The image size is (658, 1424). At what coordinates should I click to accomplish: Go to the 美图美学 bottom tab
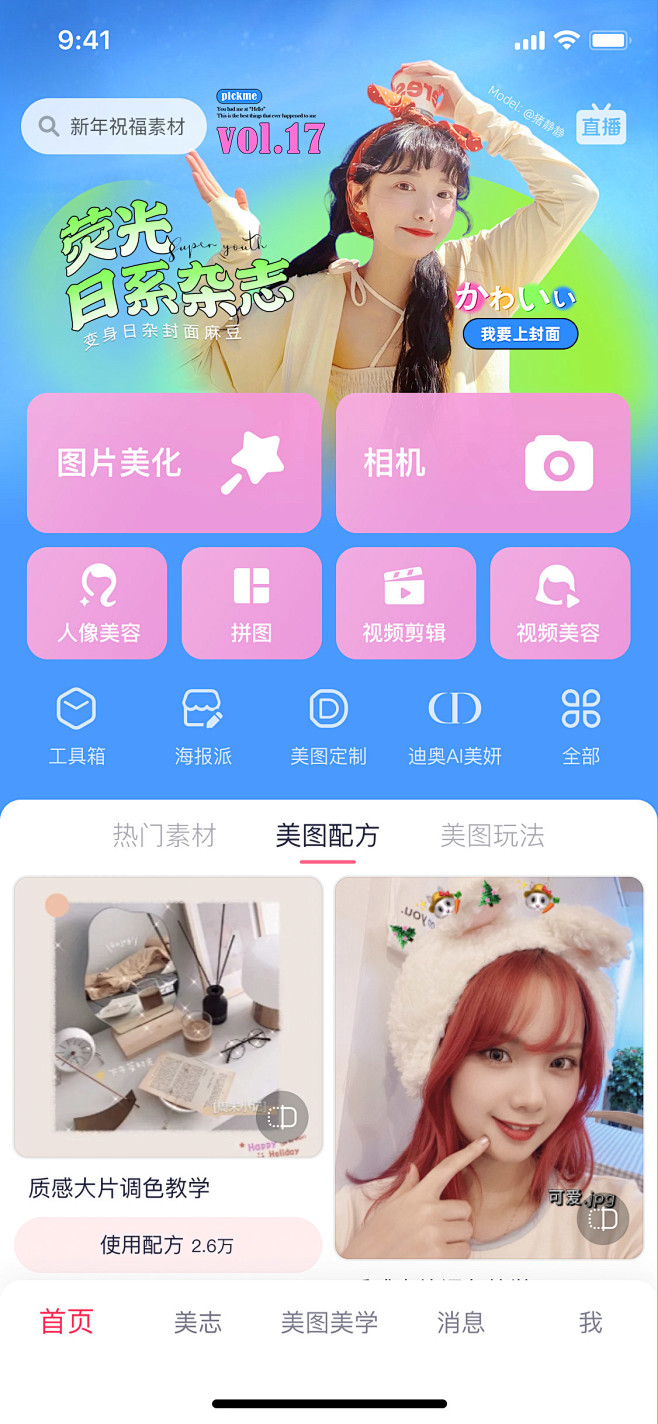(x=329, y=1322)
